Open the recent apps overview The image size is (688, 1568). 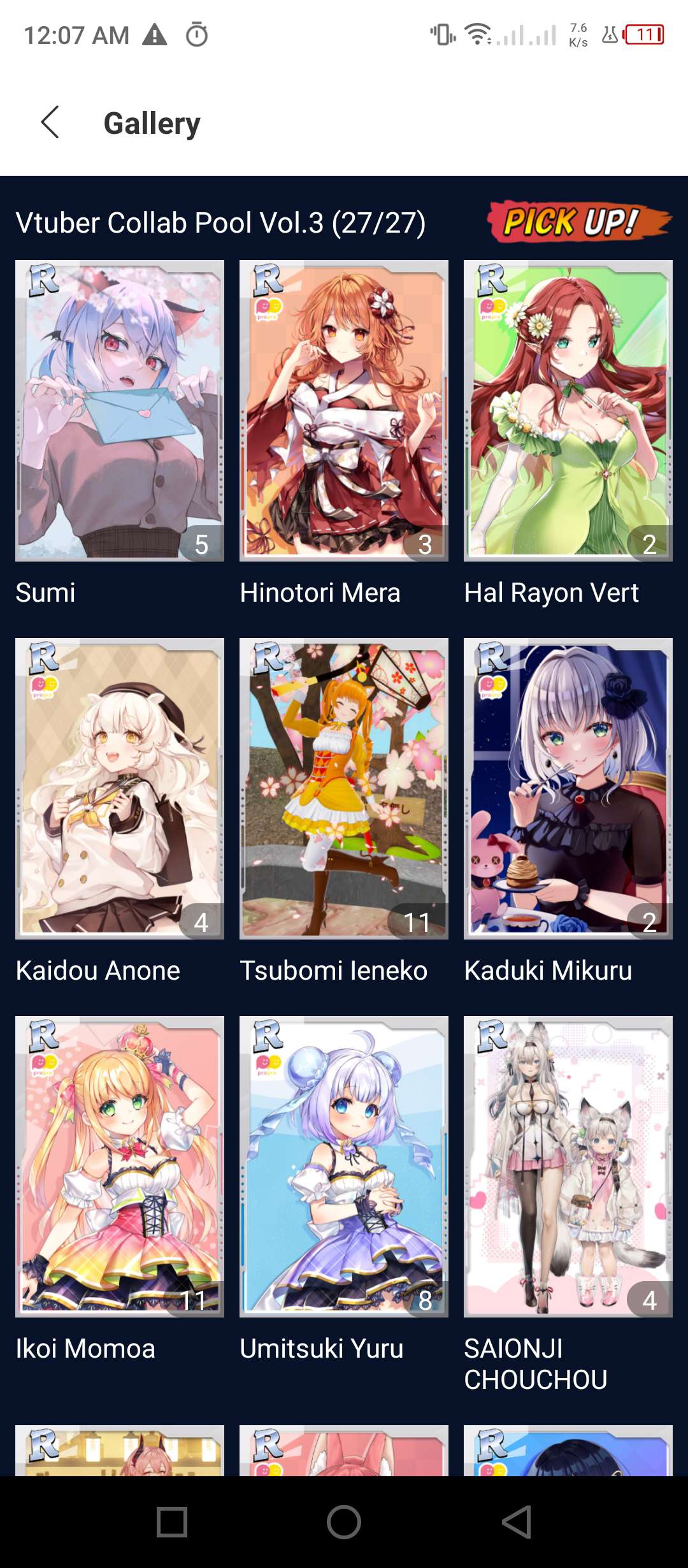[x=172, y=1522]
